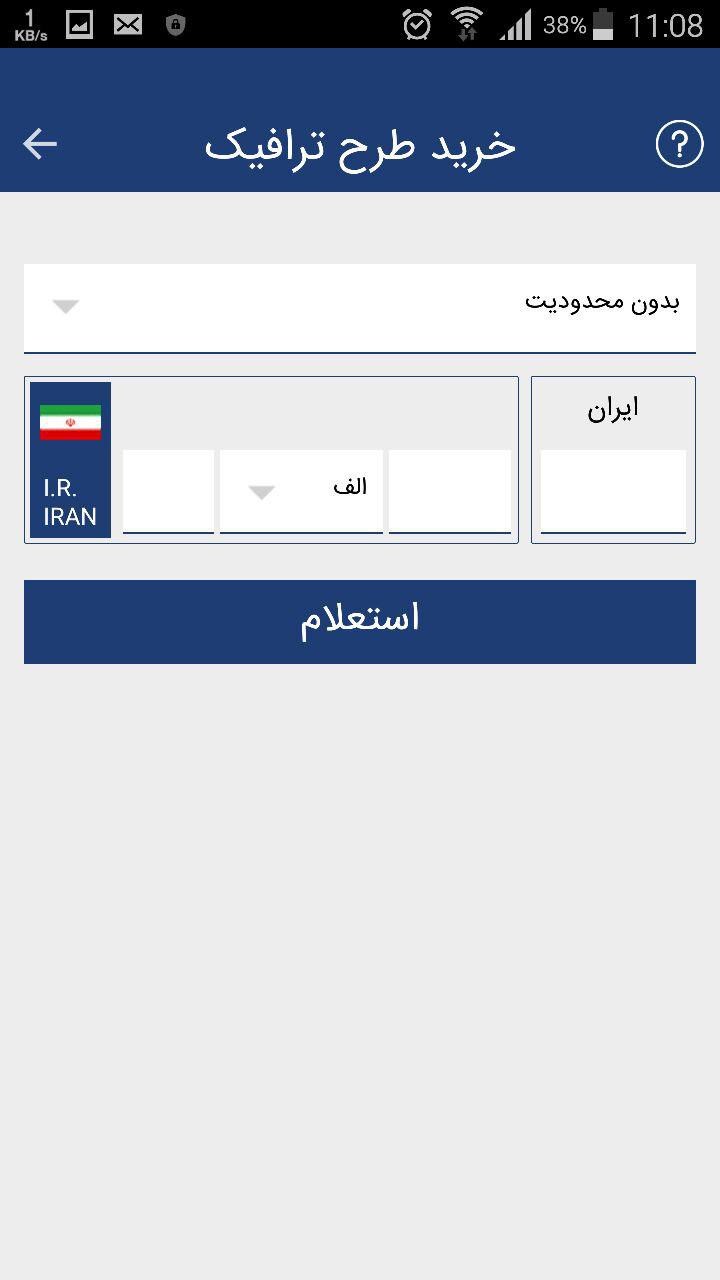Image resolution: width=720 pixels, height=1280 pixels.
Task: Go back using the arrow icon
Action: click(x=40, y=144)
